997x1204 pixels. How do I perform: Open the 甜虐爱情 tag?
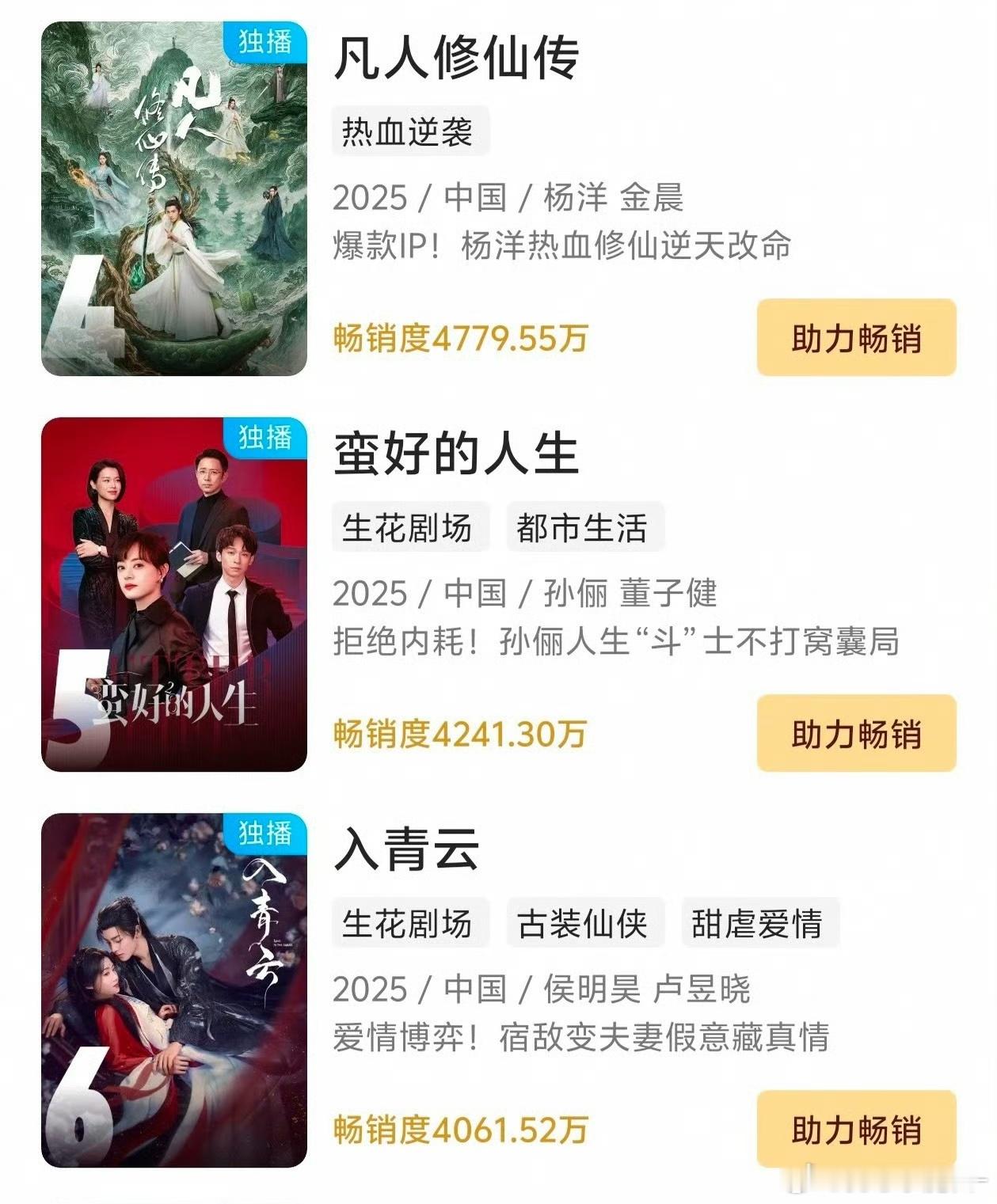tap(757, 923)
